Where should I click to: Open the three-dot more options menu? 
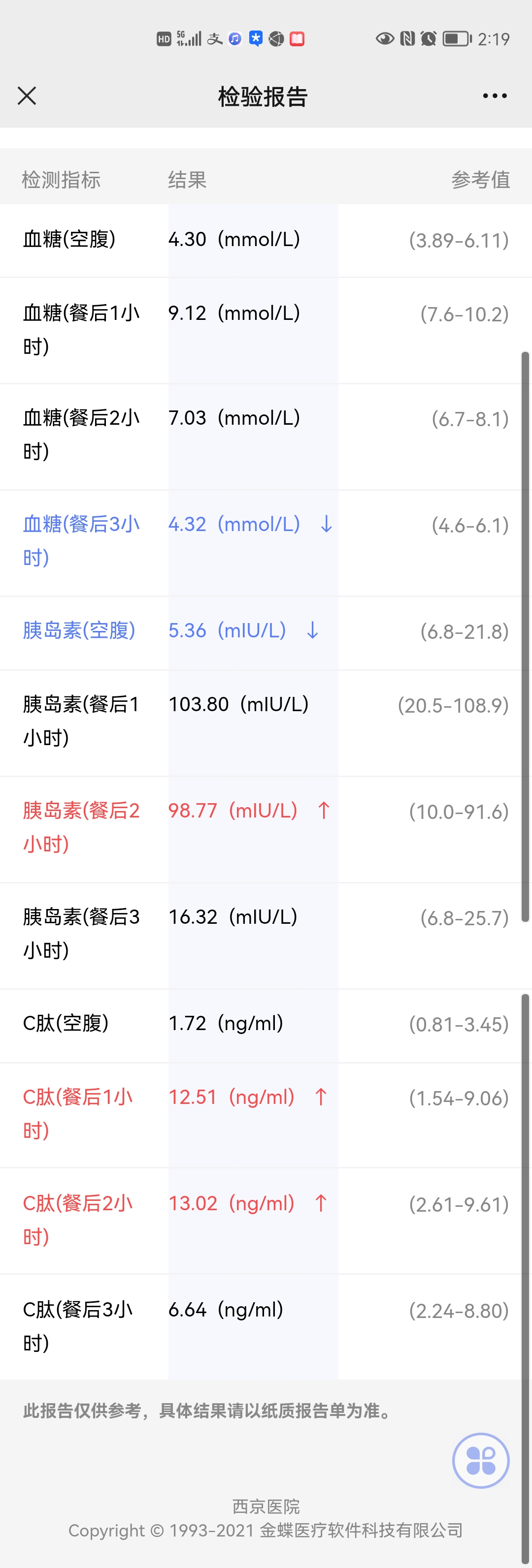pos(494,95)
